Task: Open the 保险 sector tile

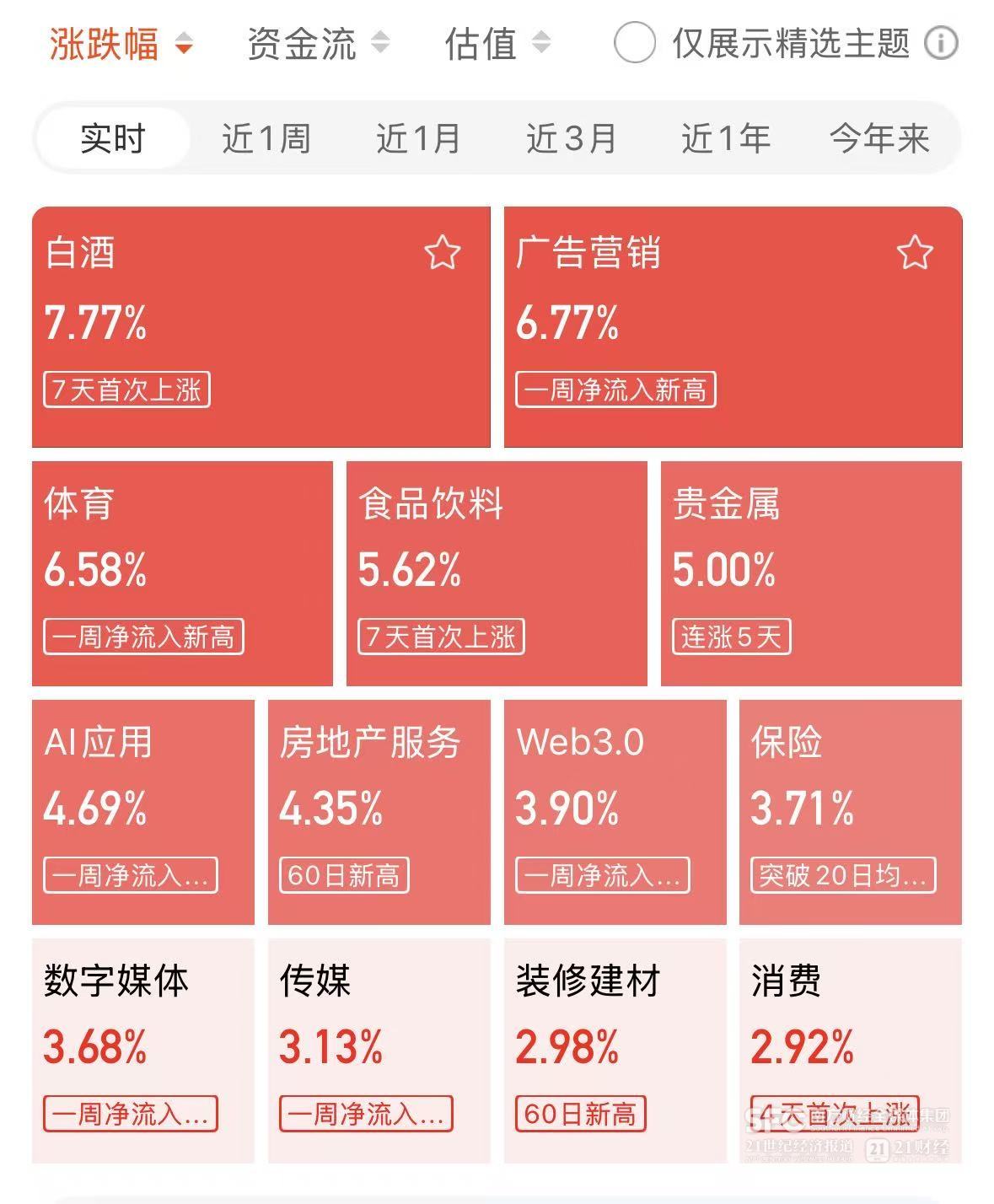Action: pos(850,811)
